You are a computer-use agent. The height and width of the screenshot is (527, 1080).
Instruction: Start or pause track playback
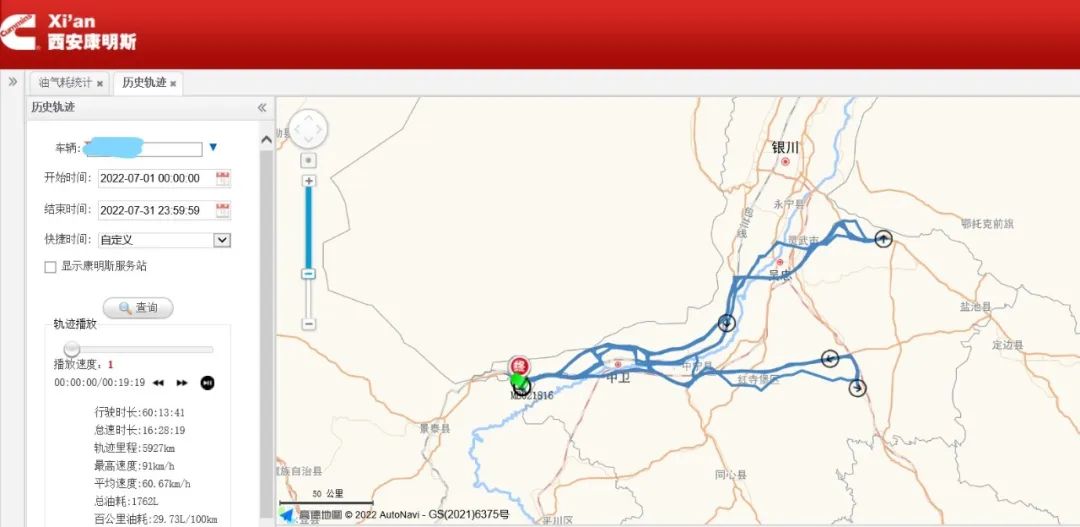[x=207, y=383]
